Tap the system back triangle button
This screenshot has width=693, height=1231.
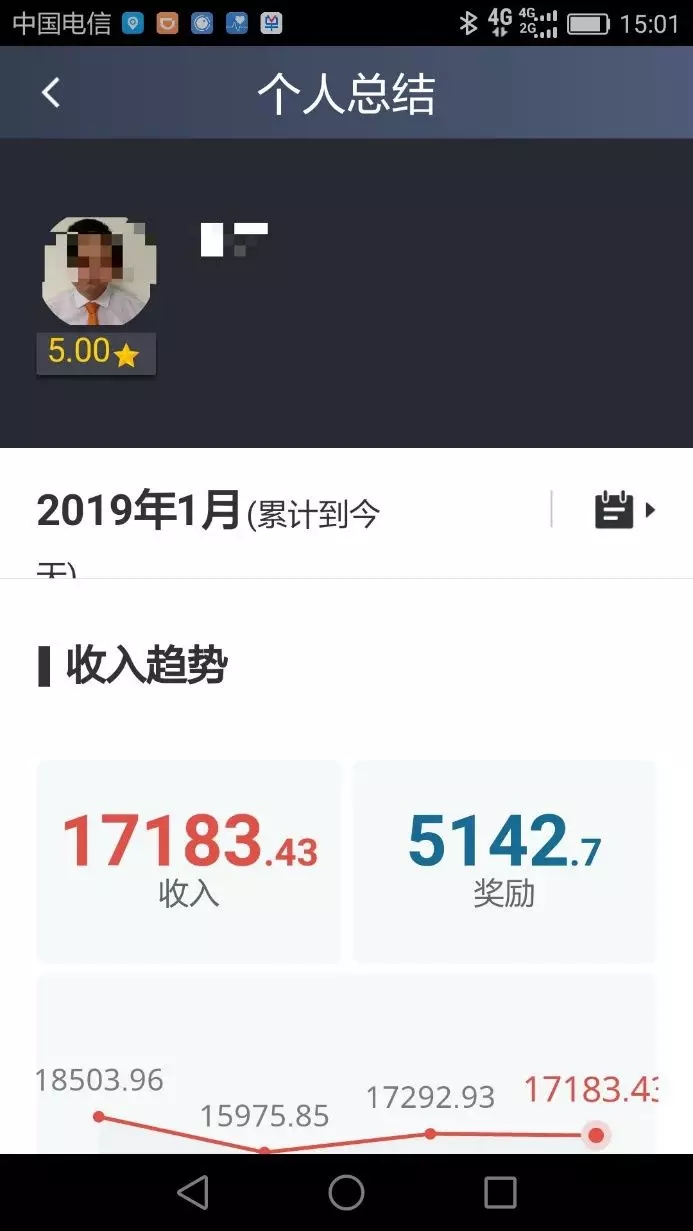click(x=192, y=1192)
